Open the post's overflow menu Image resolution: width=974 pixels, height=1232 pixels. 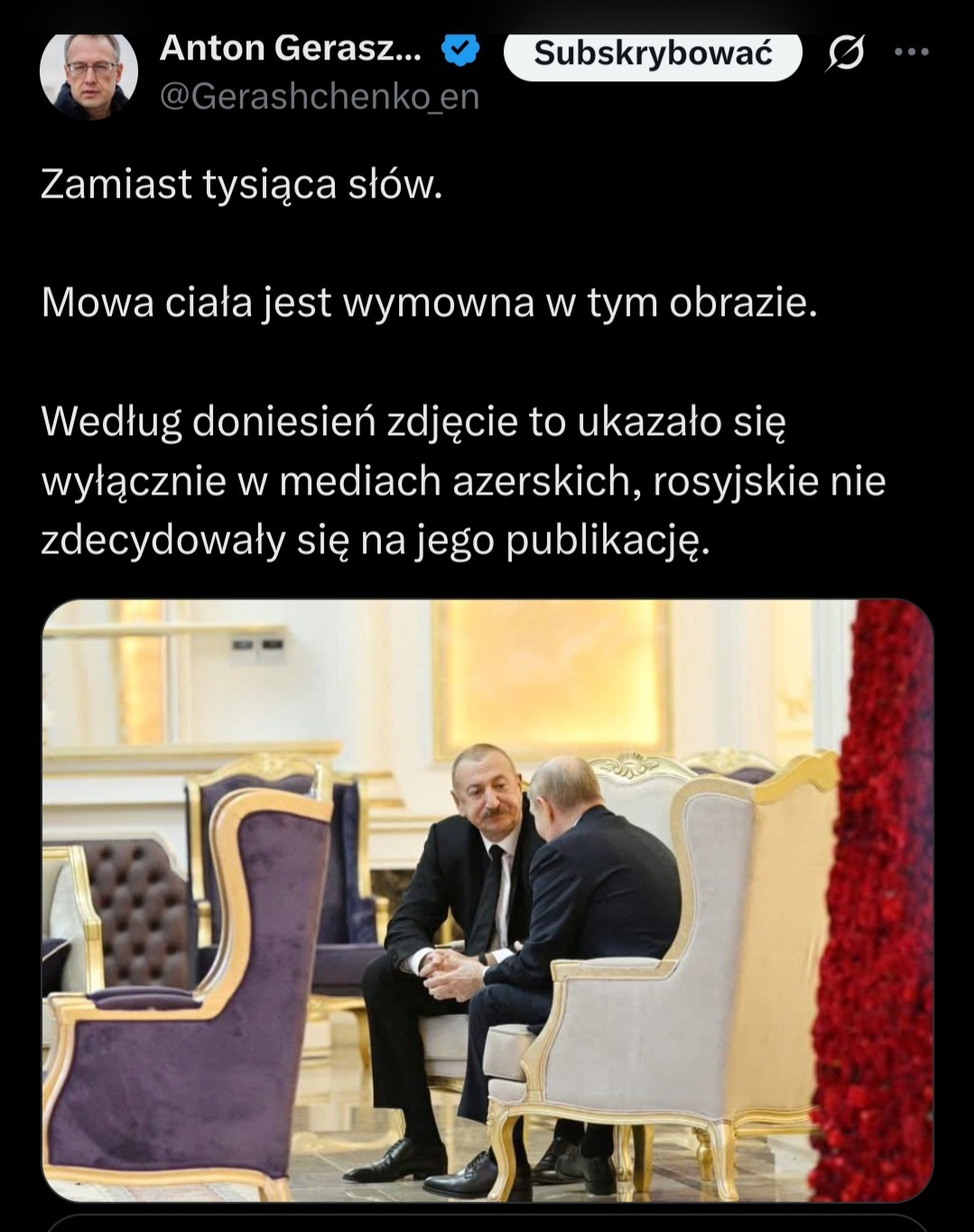tap(912, 52)
